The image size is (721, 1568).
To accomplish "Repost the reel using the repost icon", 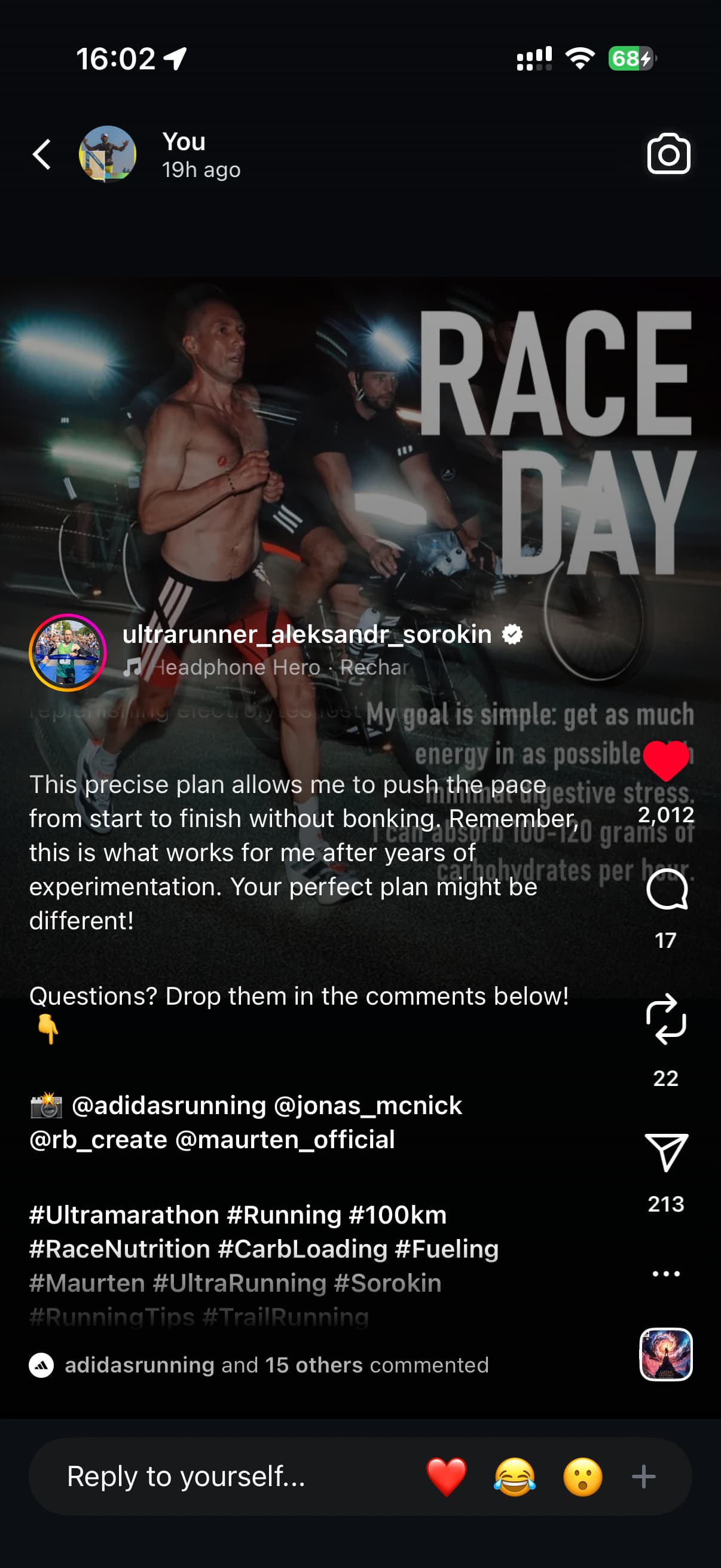I will pyautogui.click(x=665, y=1020).
